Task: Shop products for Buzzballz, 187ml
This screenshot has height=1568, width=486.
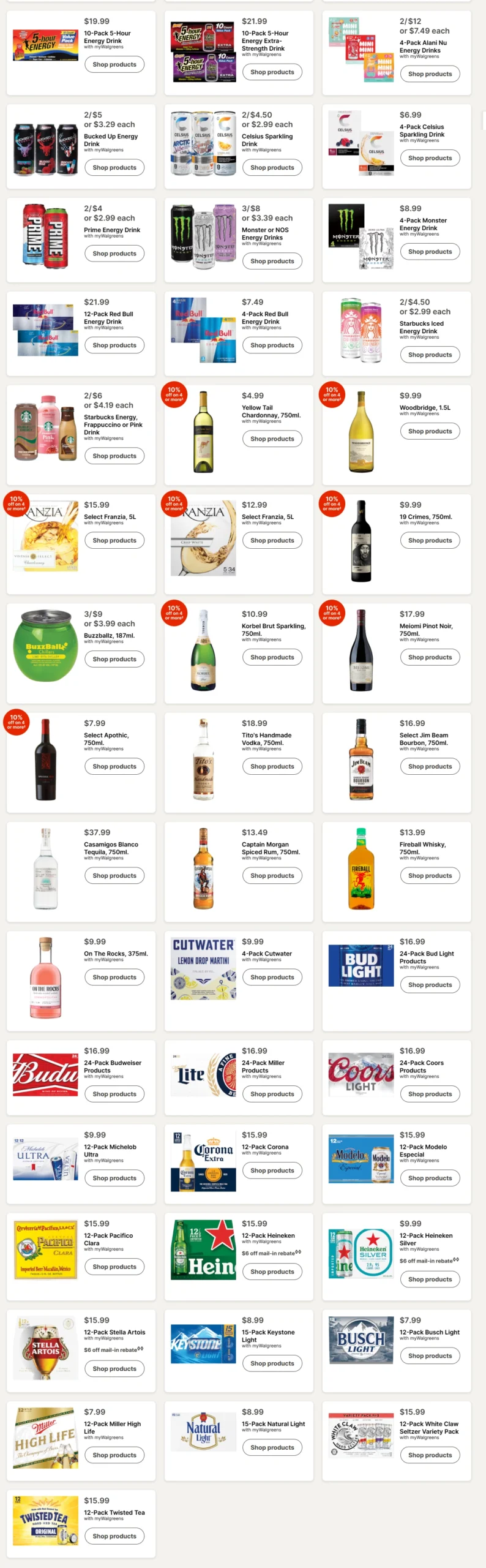Action: coord(114,660)
